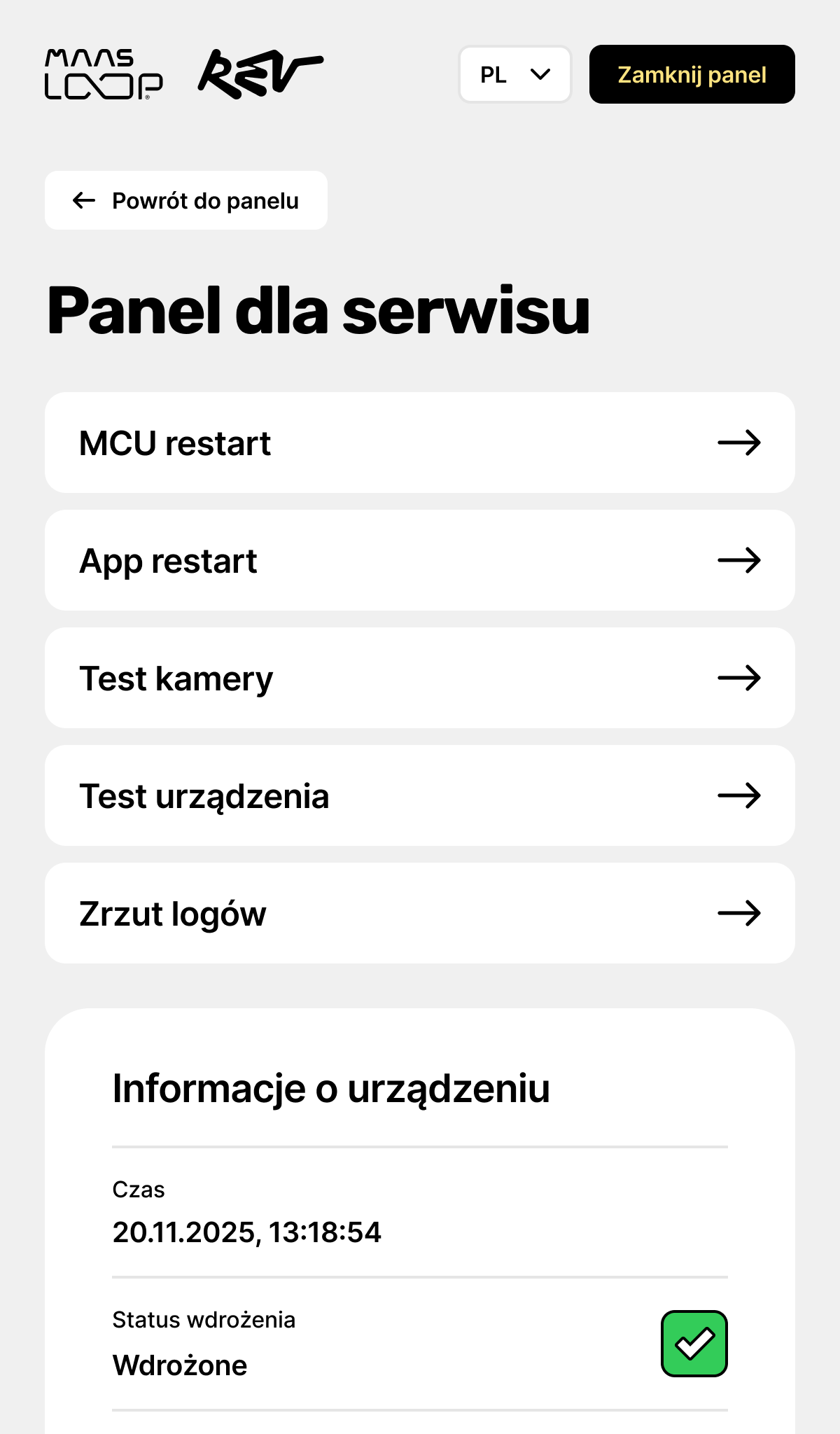Select the Zrzut logów menu entry
This screenshot has width=840, height=1434.
[420, 912]
